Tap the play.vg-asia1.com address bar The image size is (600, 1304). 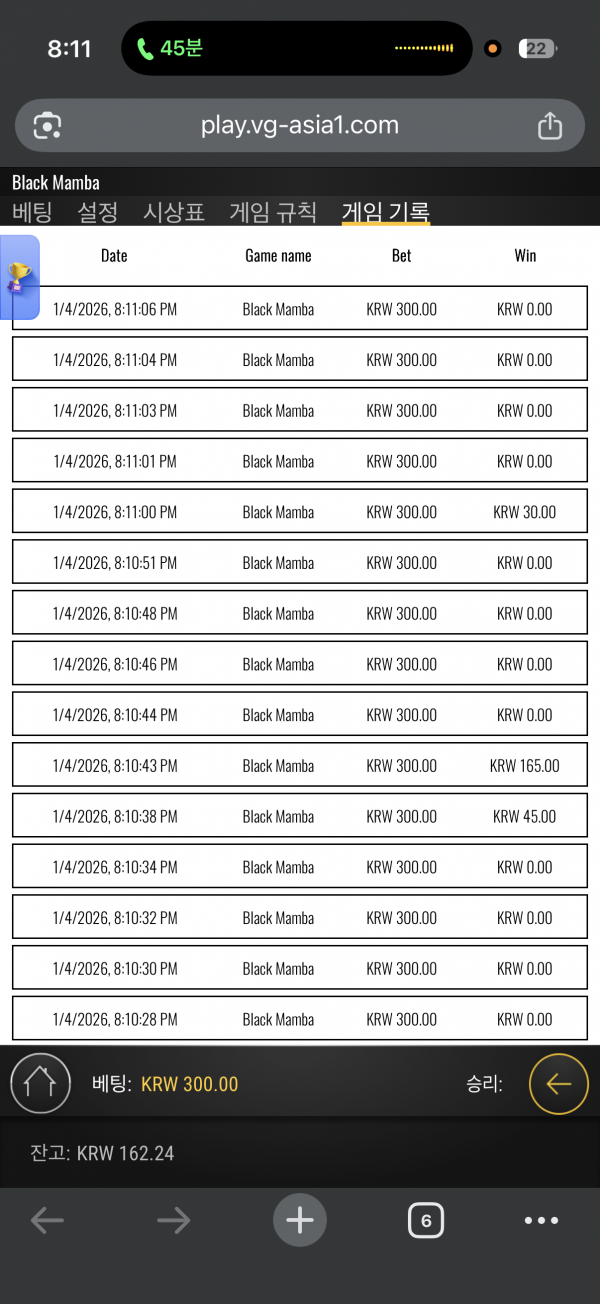[299, 126]
